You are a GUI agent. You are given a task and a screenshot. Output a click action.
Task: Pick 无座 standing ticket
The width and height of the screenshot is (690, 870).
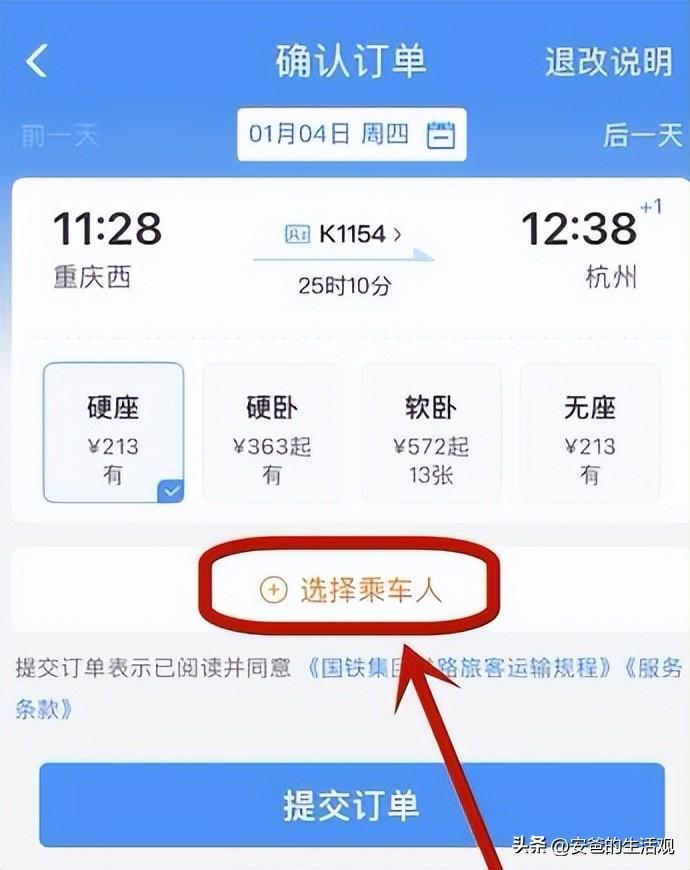[x=590, y=432]
